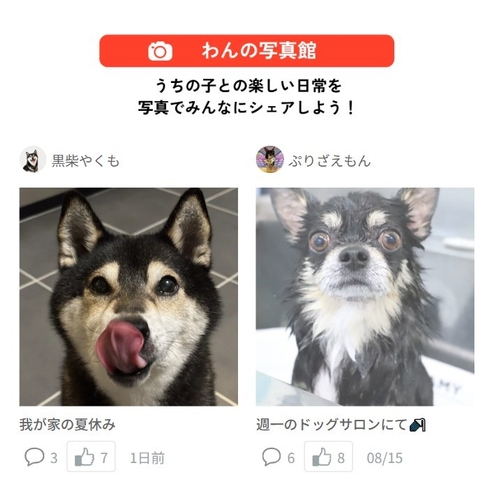Open comments on 我が家の夏休み
This screenshot has width=490, height=500.
click(41, 457)
